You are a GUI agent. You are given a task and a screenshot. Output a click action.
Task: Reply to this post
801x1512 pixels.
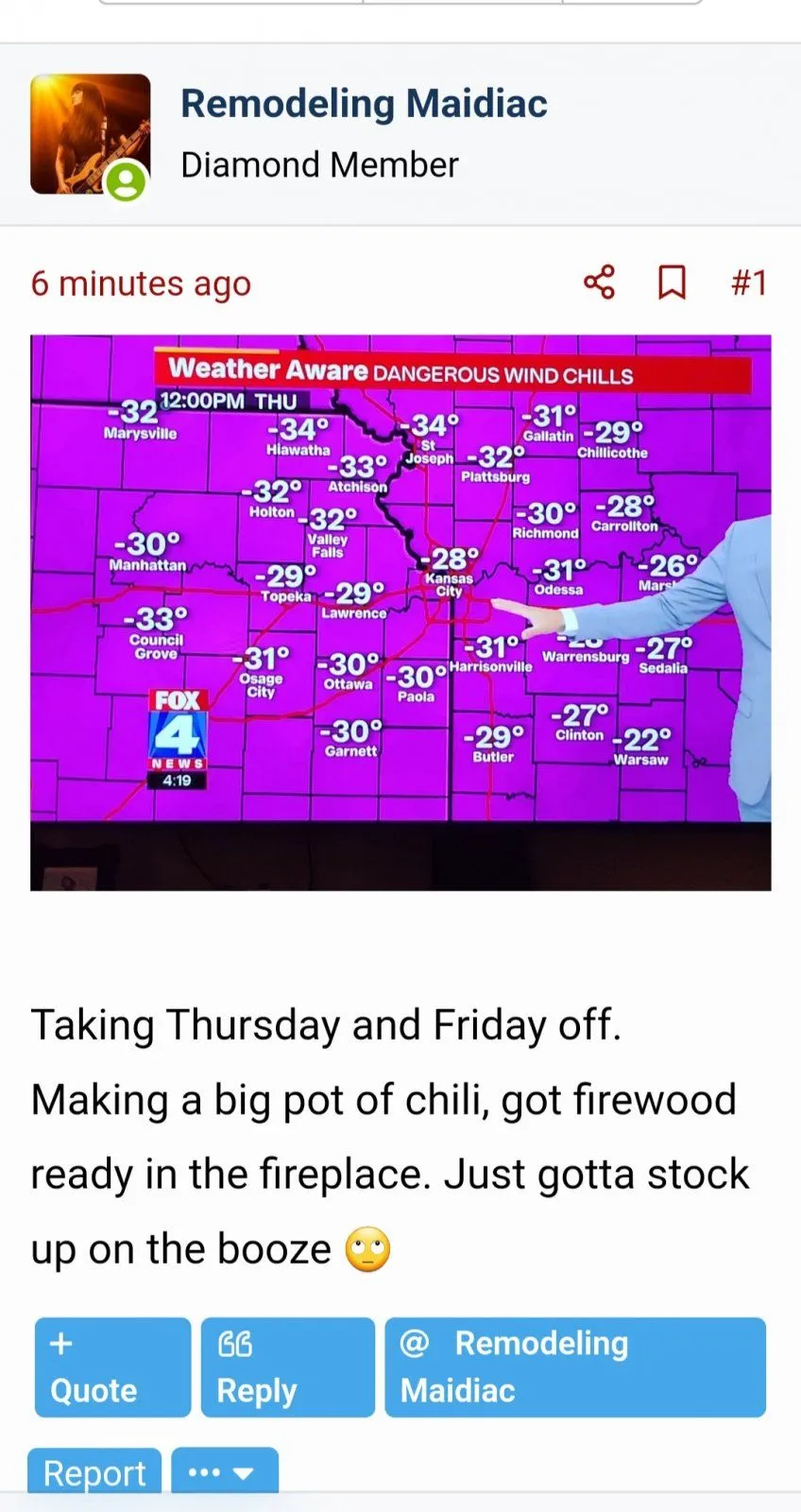[287, 1366]
